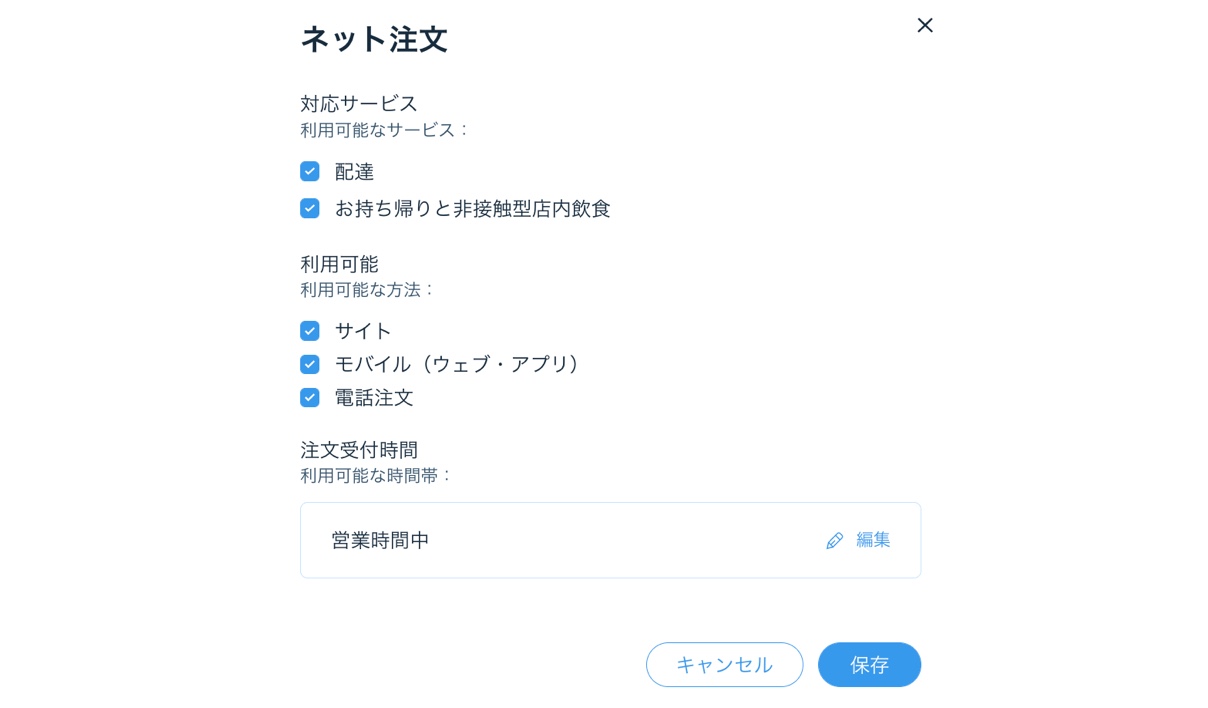The image size is (1208, 708).
Task: Tap 編集 to edit order hours
Action: (x=858, y=540)
